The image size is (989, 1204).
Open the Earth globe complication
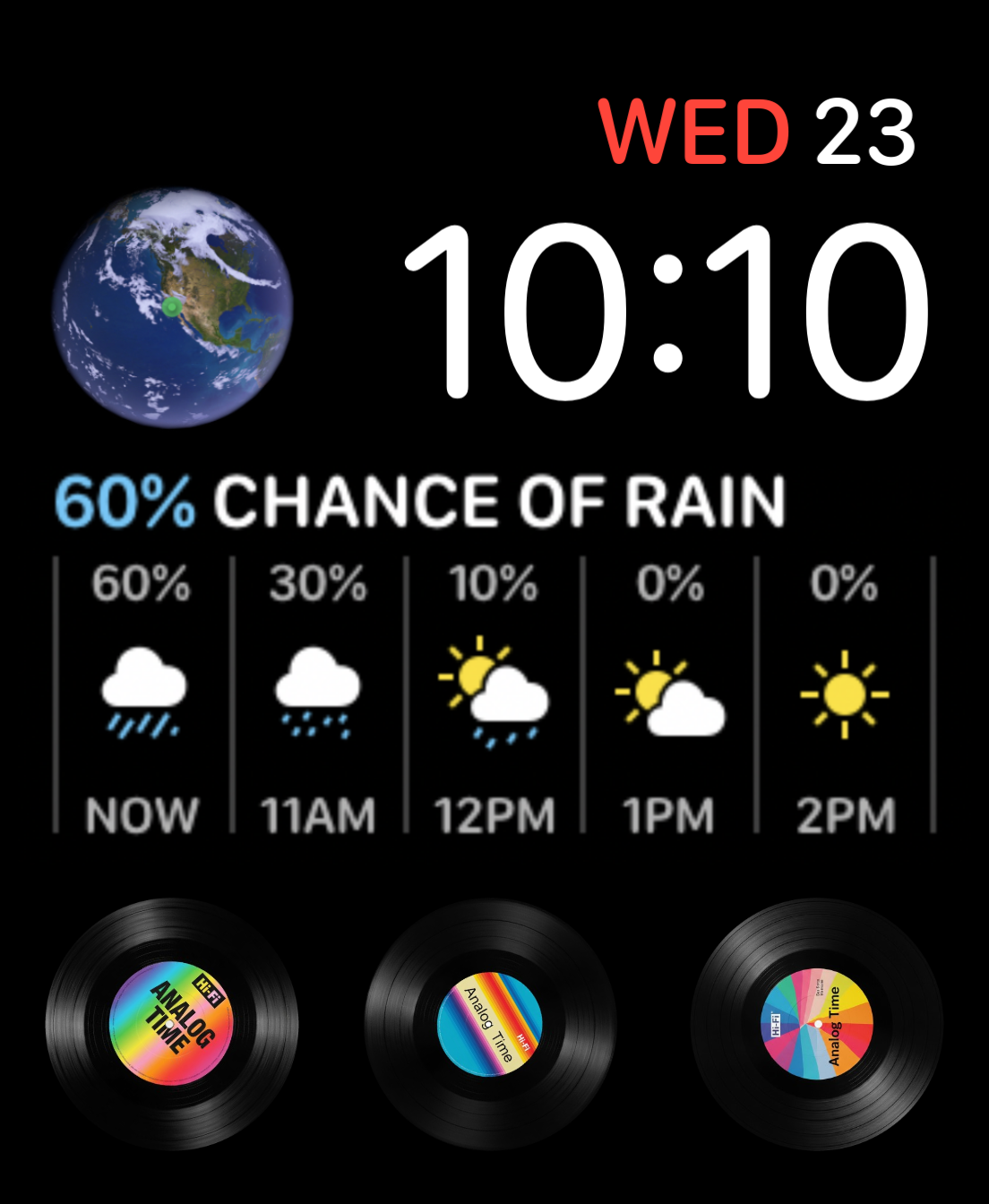click(172, 307)
